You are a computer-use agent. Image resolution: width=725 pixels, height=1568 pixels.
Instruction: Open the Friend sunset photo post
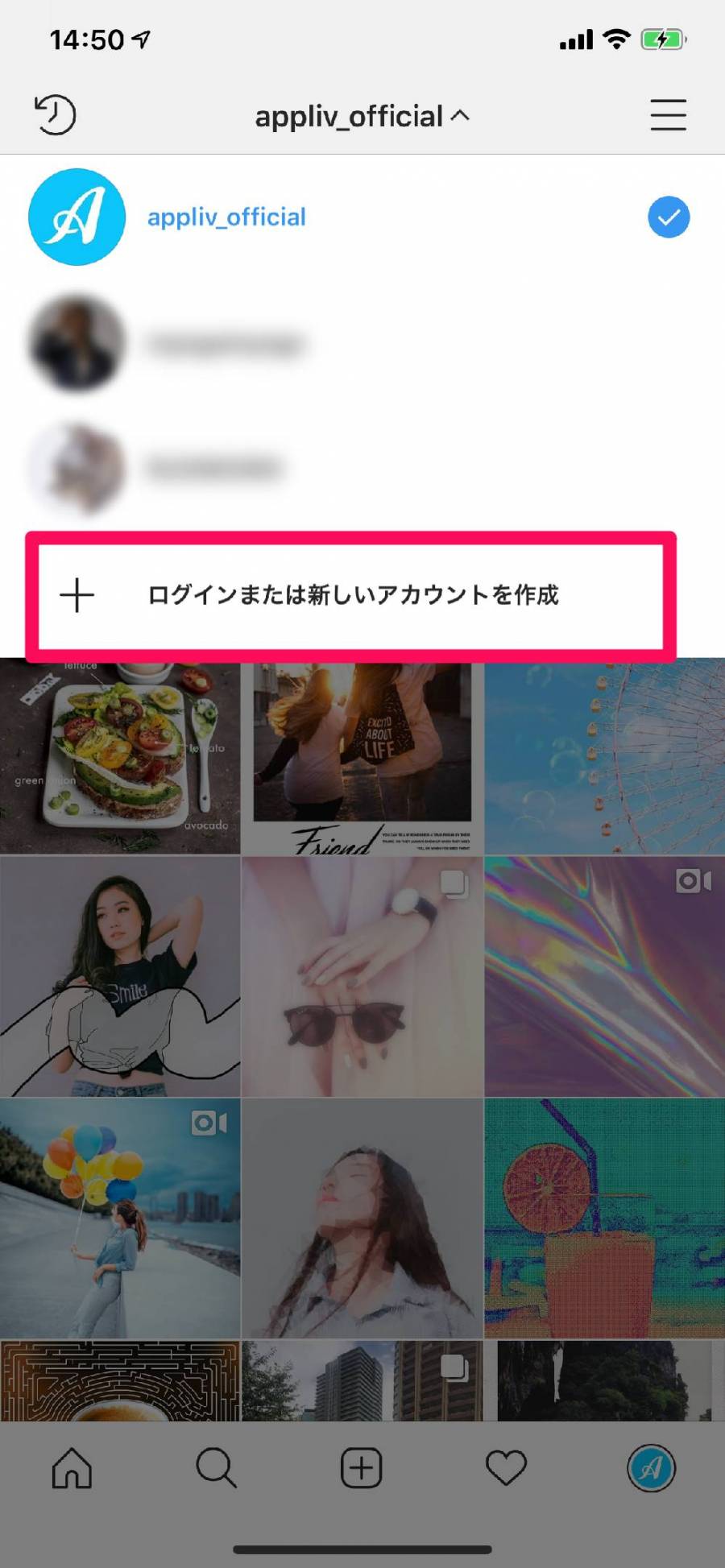[x=362, y=757]
